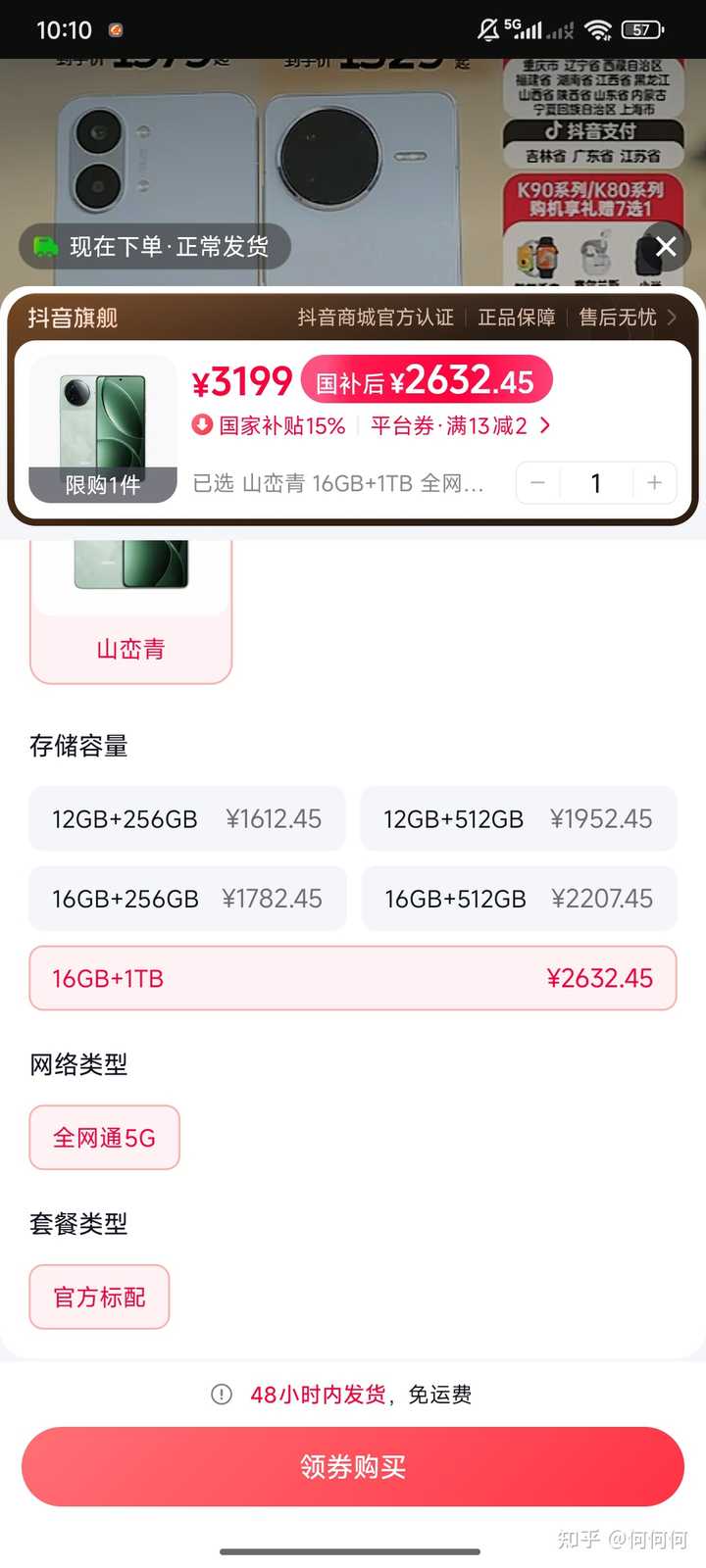Pick the 16GB+1TB storage option
706x1568 pixels.
click(353, 978)
